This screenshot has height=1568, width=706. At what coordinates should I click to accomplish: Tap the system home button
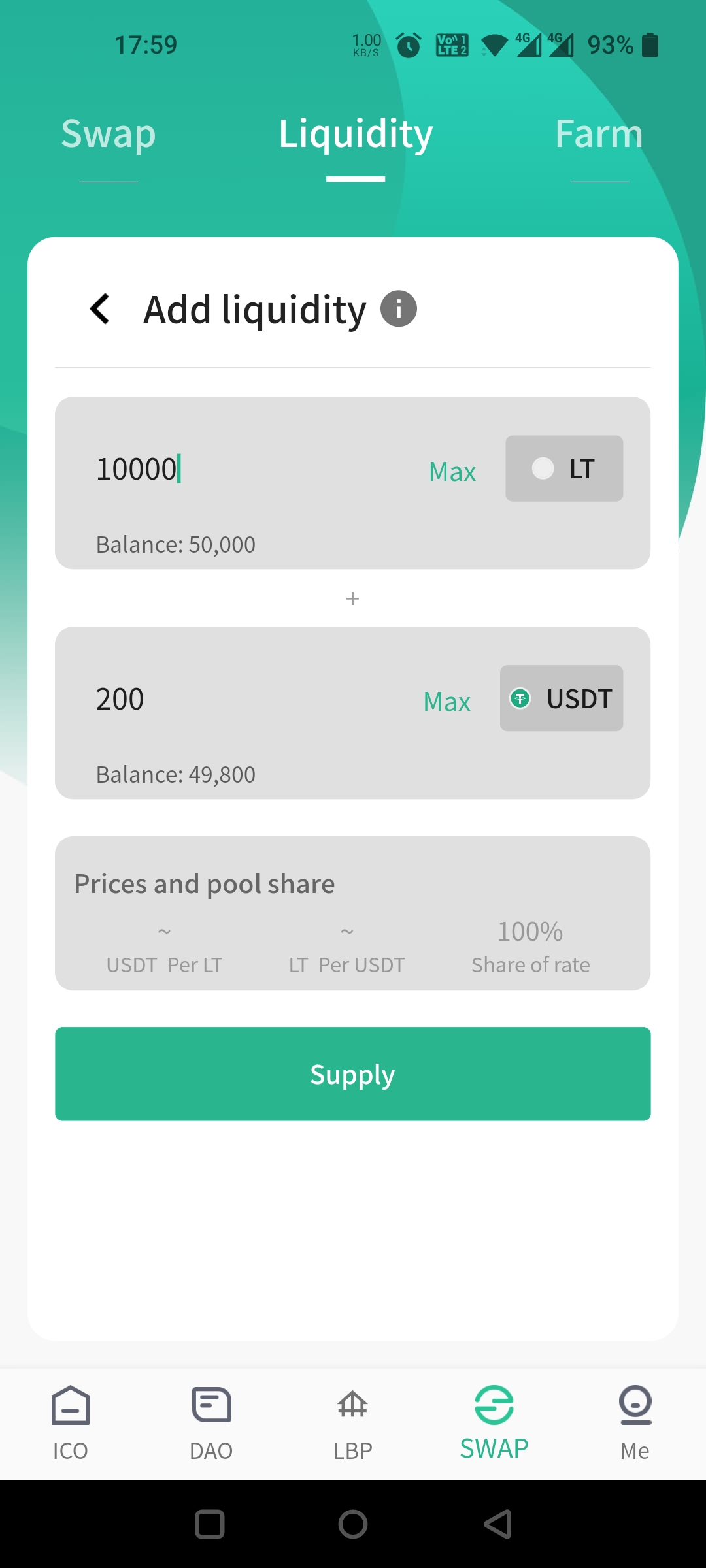(353, 1524)
